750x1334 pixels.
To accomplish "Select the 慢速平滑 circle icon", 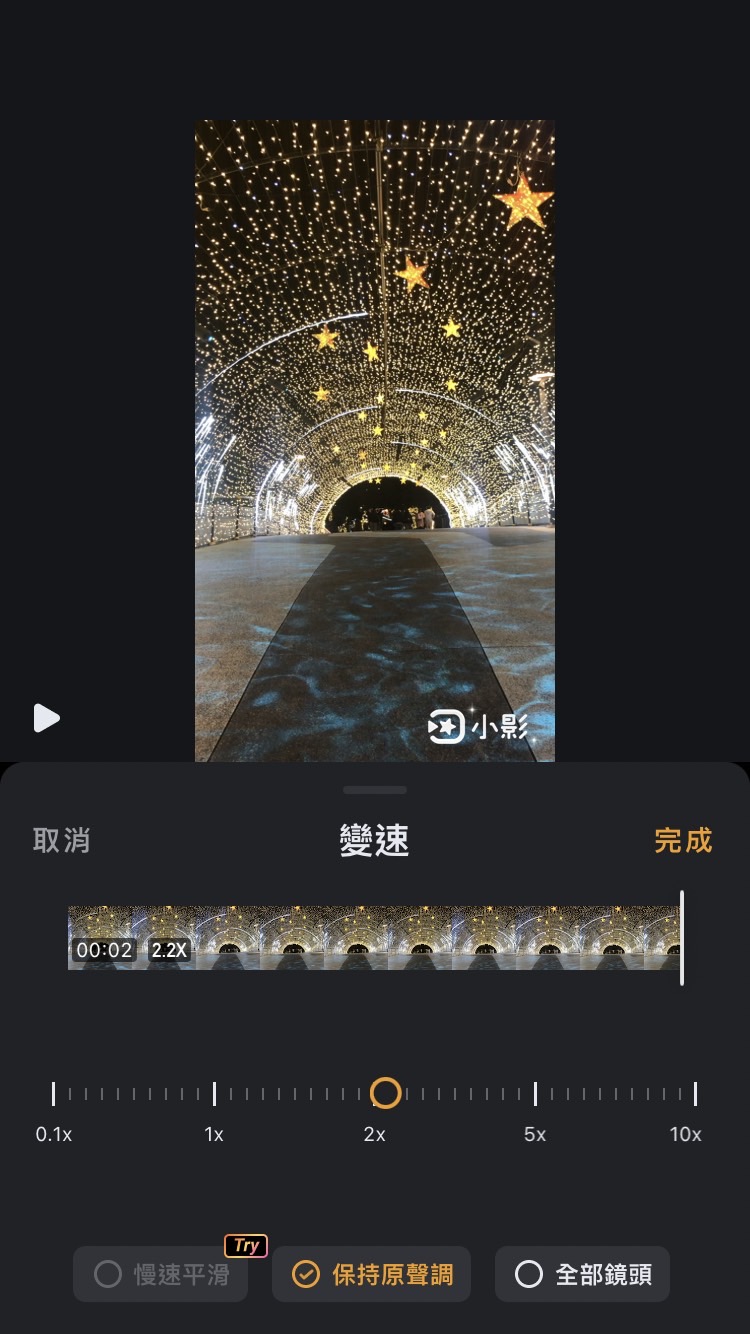I will click(x=110, y=1274).
